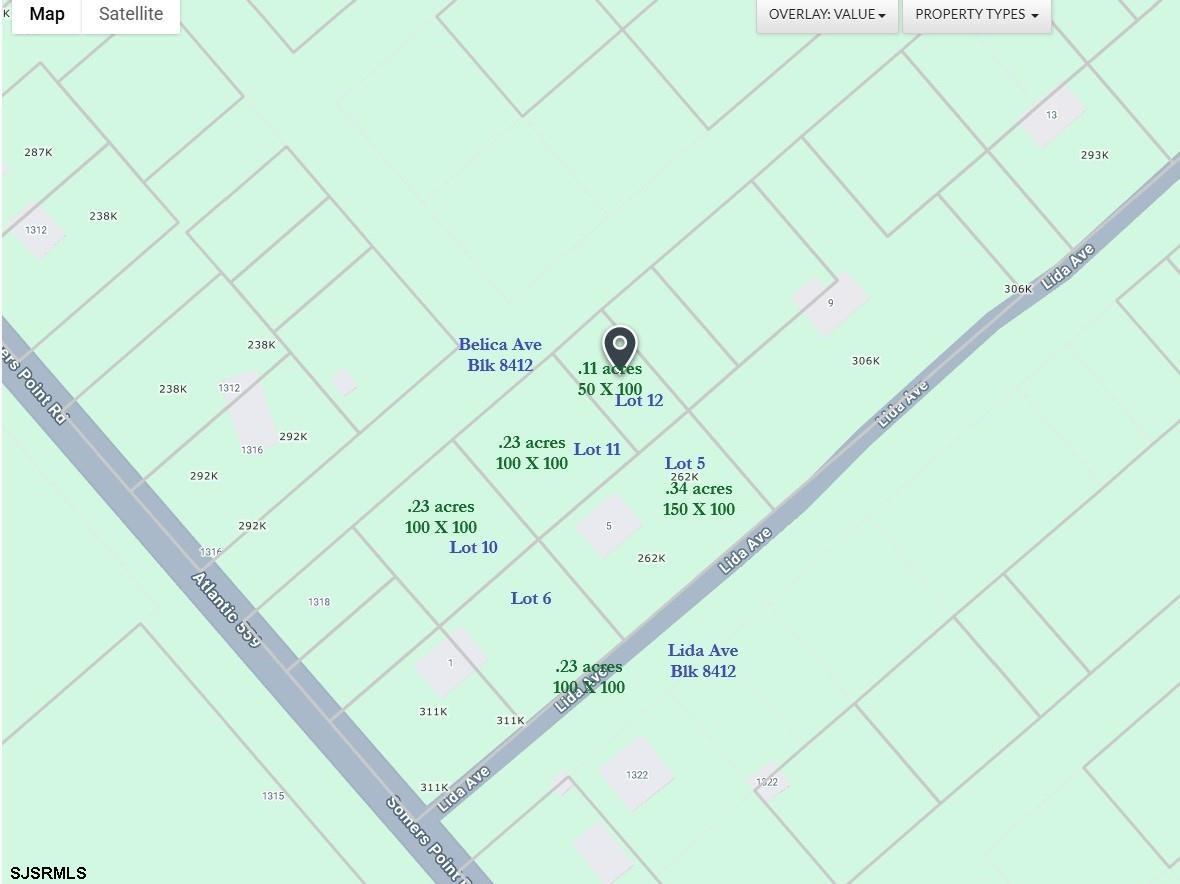Tap the dark location pin marker
The height and width of the screenshot is (884, 1180).
(x=620, y=348)
